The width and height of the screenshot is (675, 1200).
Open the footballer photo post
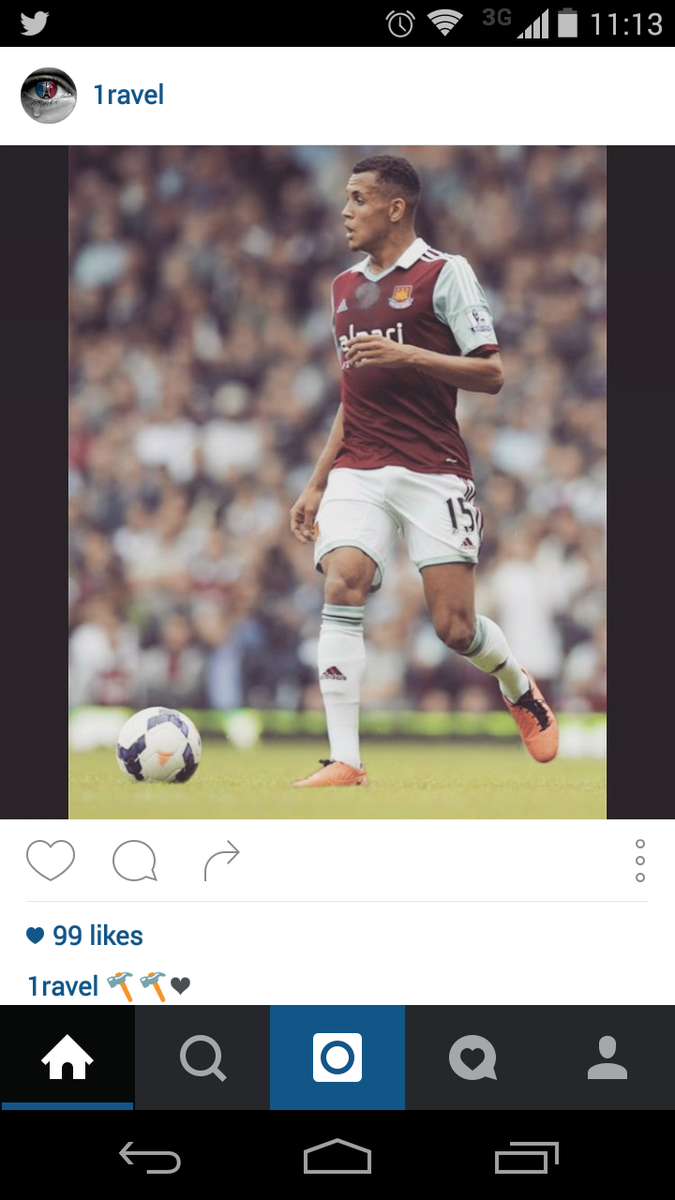(337, 482)
